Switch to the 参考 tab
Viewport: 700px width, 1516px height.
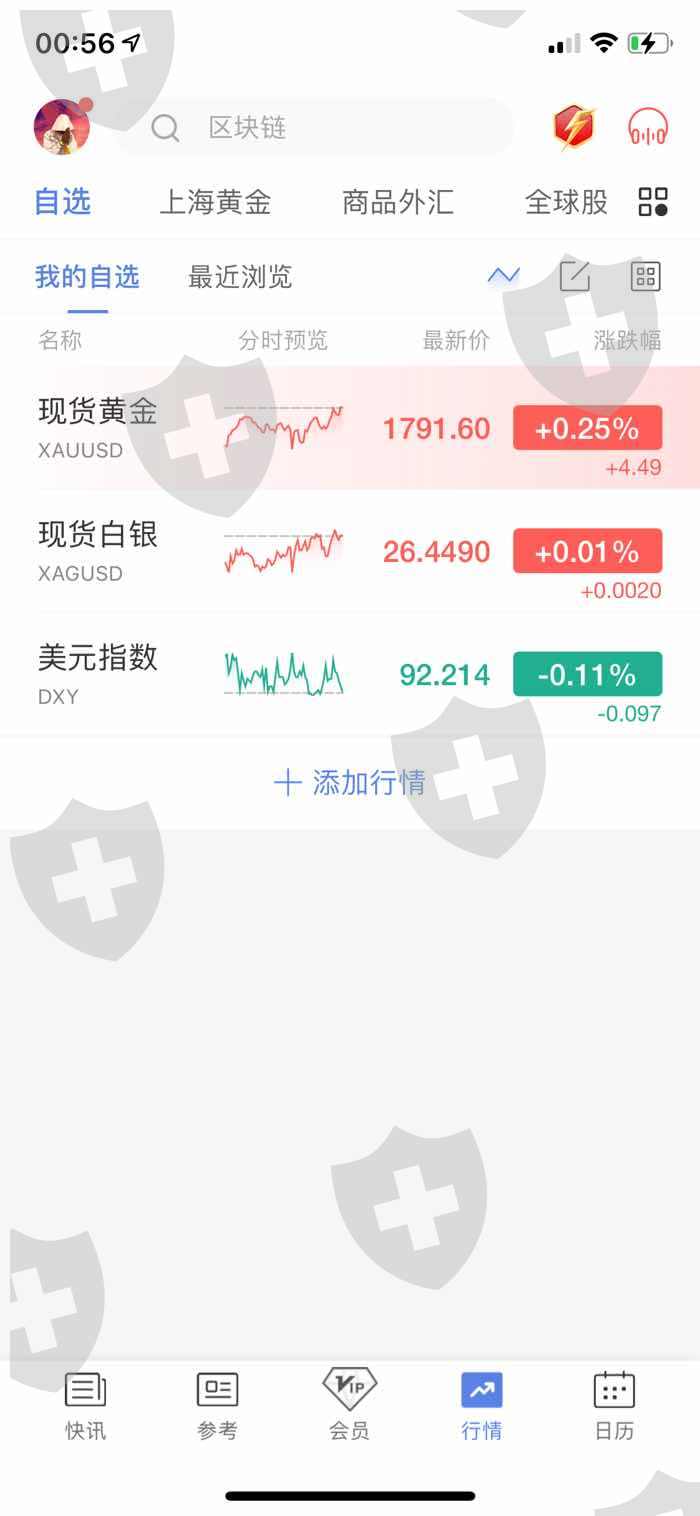[217, 1405]
